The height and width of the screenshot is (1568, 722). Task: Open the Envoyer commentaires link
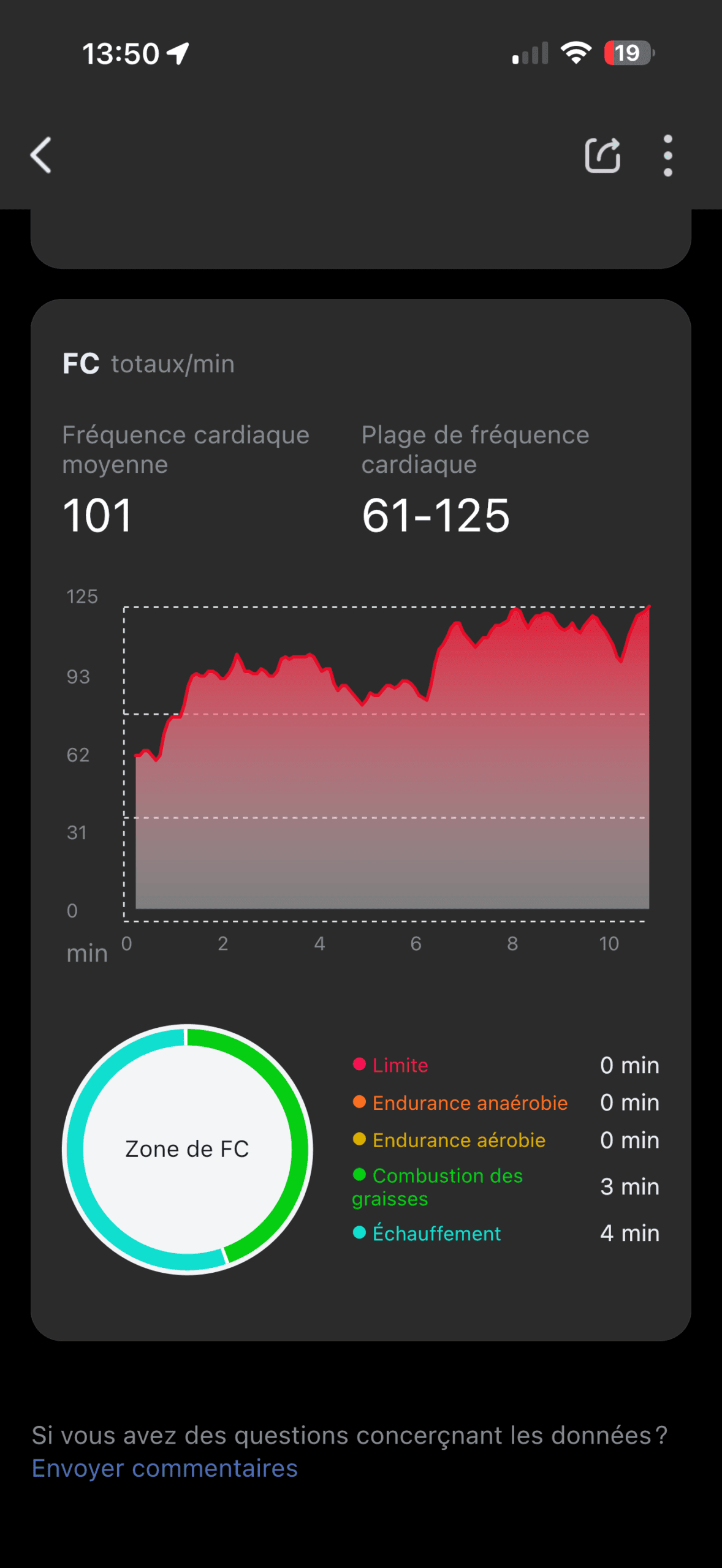pos(165,1468)
